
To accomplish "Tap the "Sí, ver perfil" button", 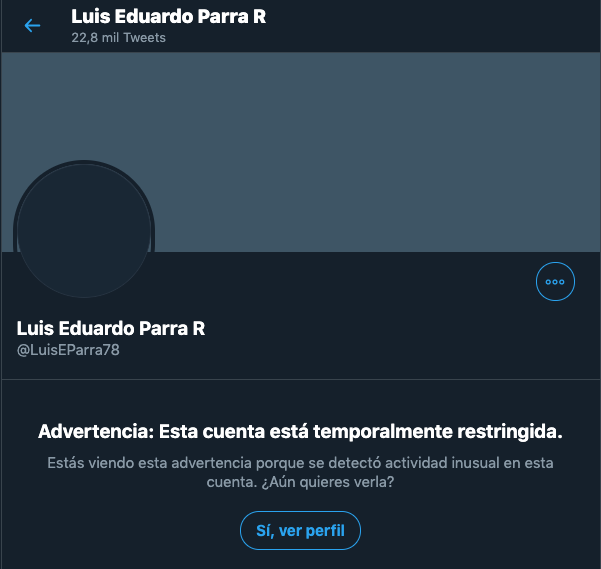I will pos(300,530).
